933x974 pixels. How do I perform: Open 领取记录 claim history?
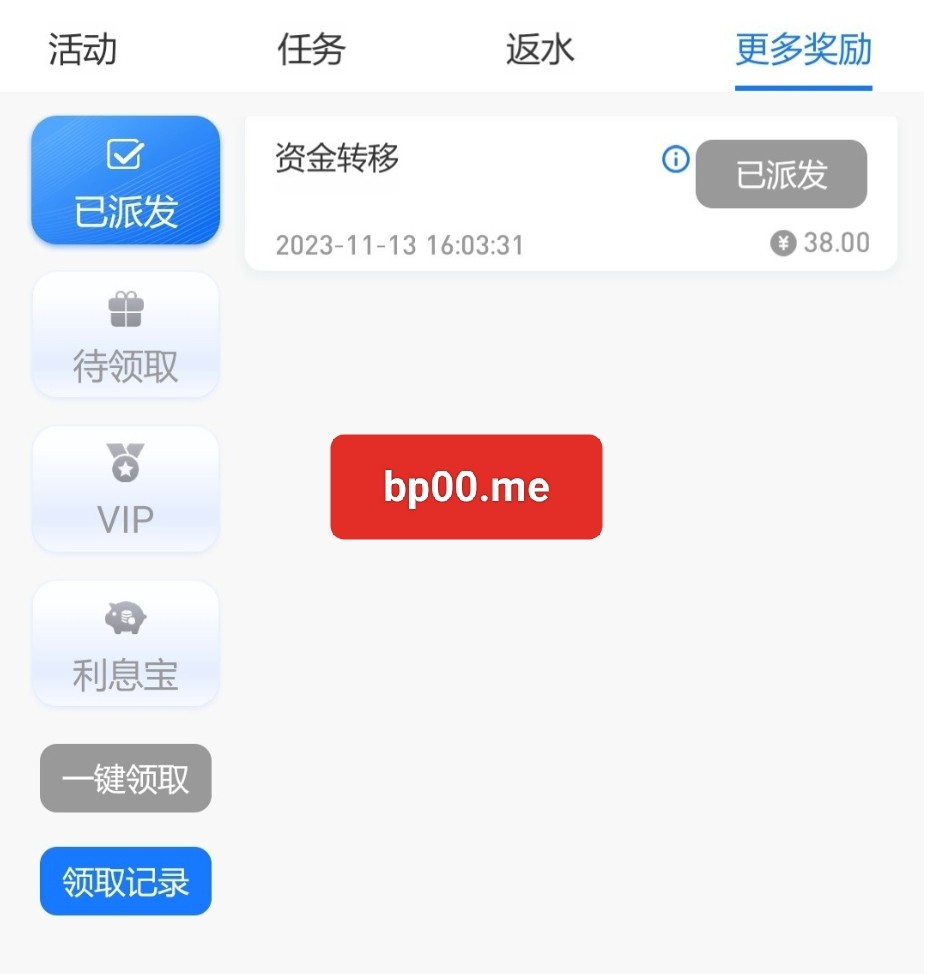click(126, 881)
